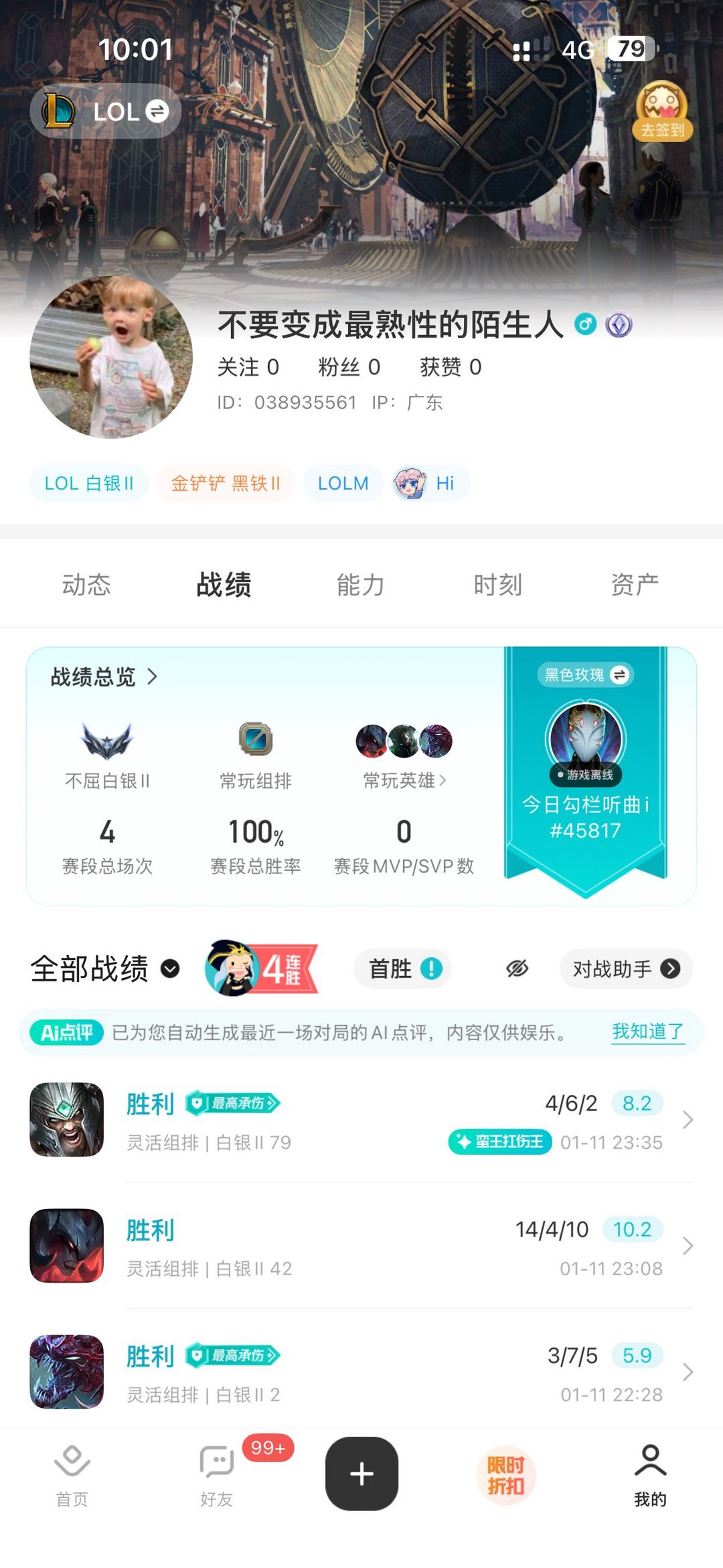Go to the 资产 tab
723x1568 pixels.
click(635, 585)
